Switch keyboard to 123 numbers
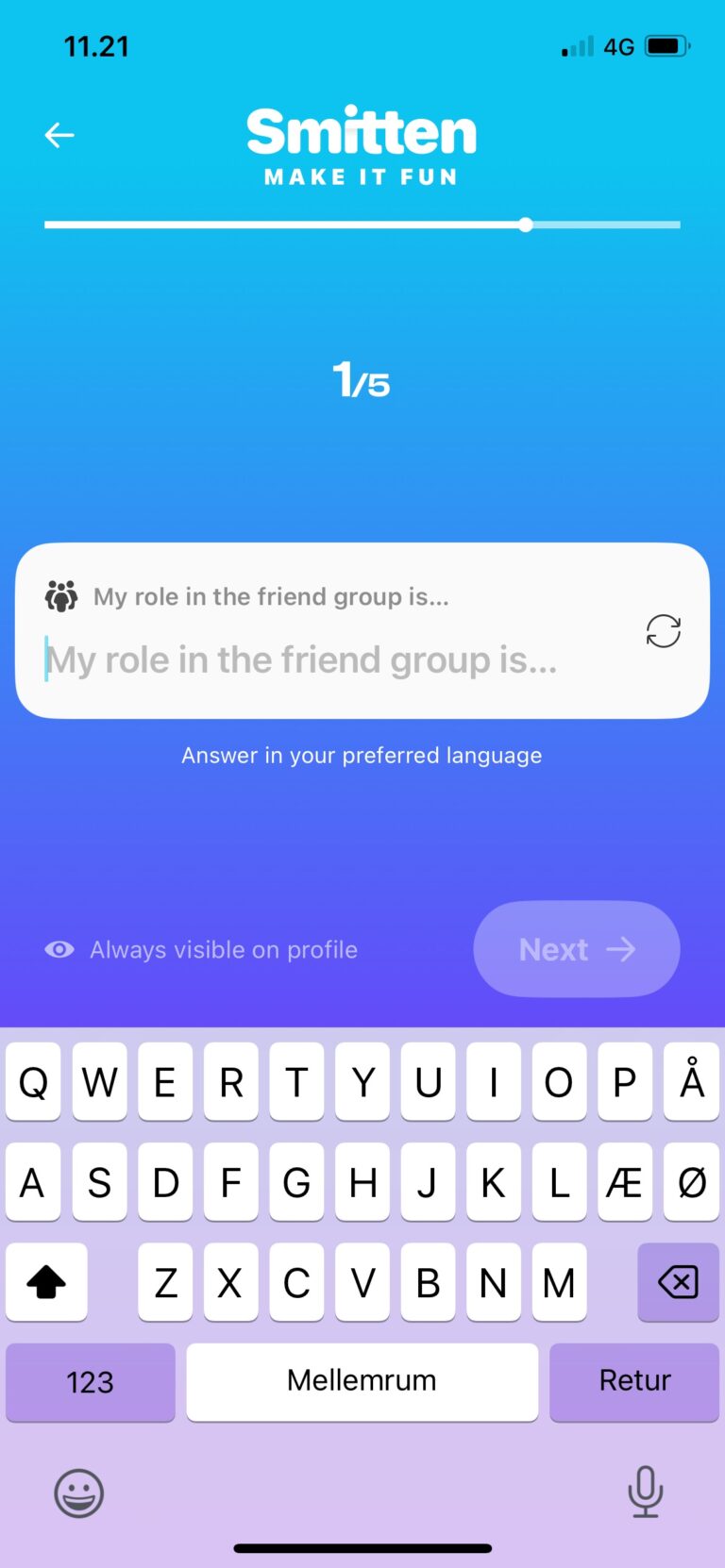725x1568 pixels. point(91,1381)
